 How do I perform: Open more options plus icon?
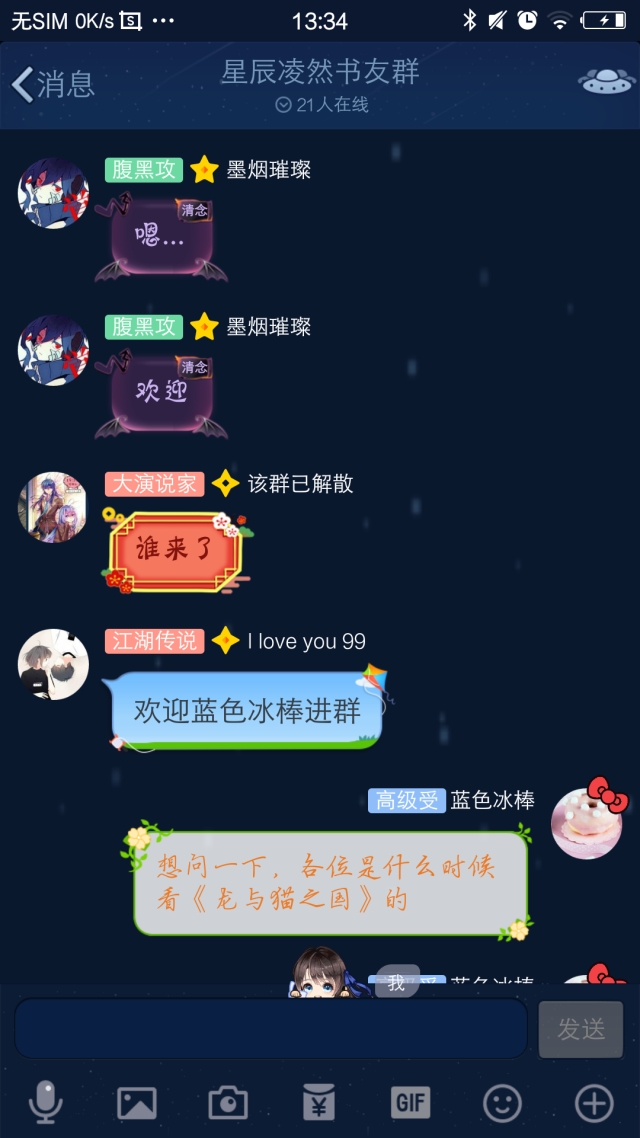(594, 1103)
